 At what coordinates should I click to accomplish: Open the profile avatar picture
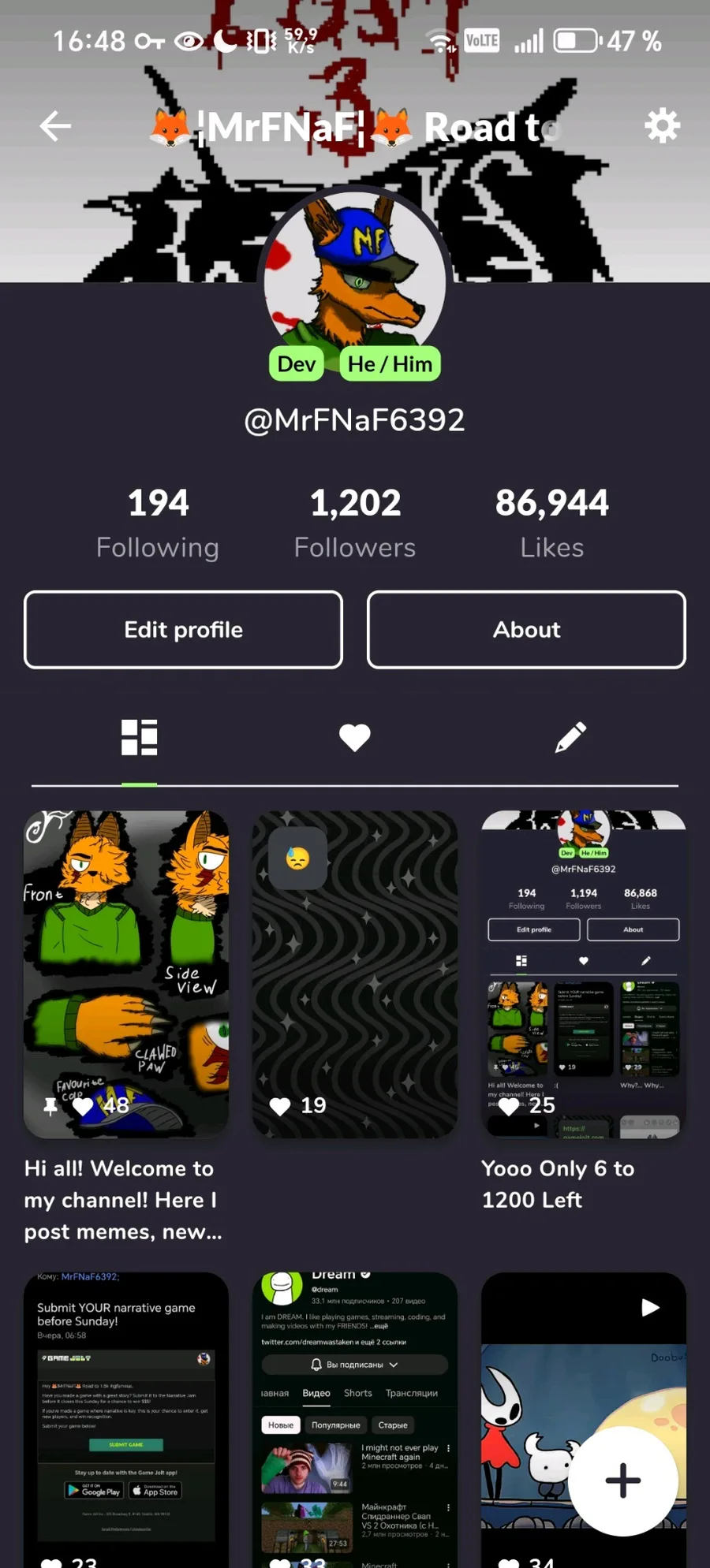[x=355, y=272]
